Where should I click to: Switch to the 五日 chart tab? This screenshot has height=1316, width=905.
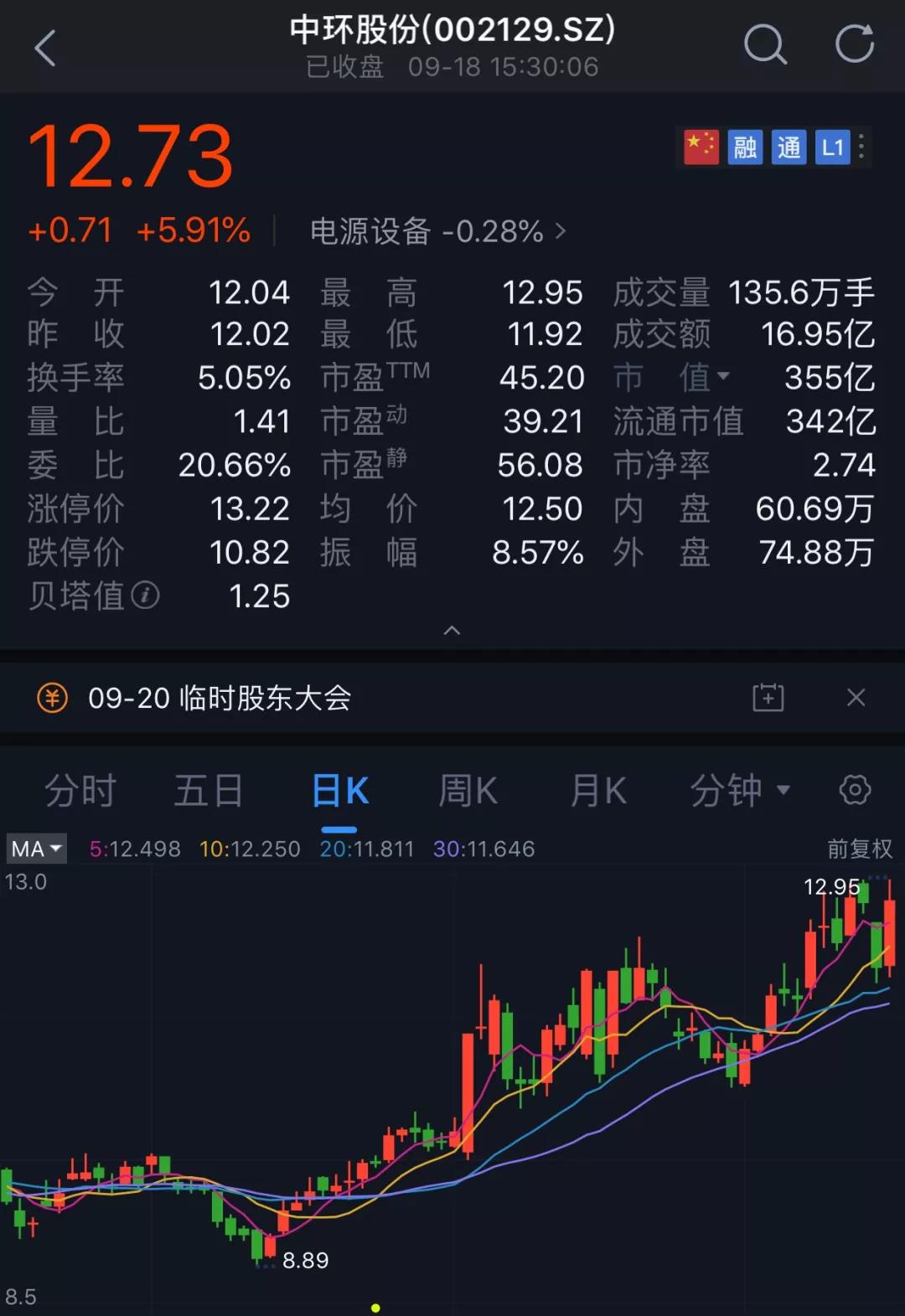click(209, 791)
